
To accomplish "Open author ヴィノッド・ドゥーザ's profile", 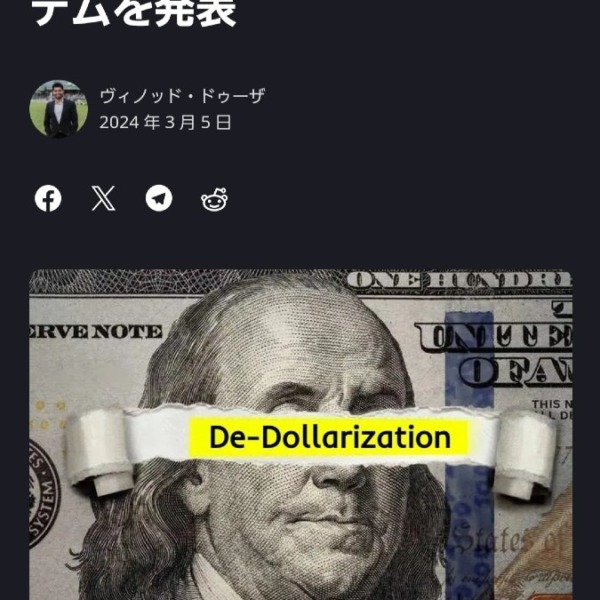I will [x=182, y=97].
